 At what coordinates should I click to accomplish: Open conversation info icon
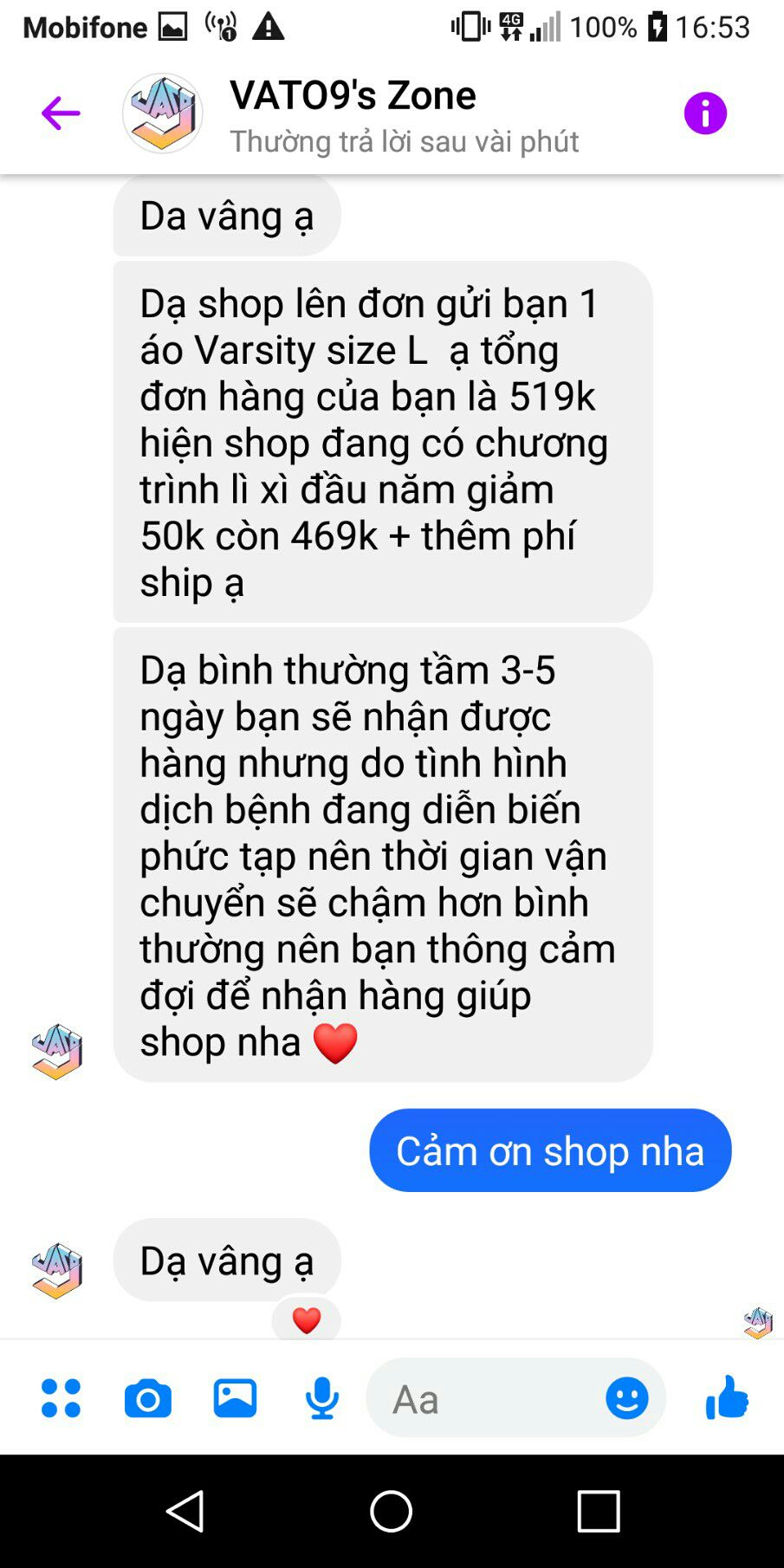pyautogui.click(x=705, y=113)
